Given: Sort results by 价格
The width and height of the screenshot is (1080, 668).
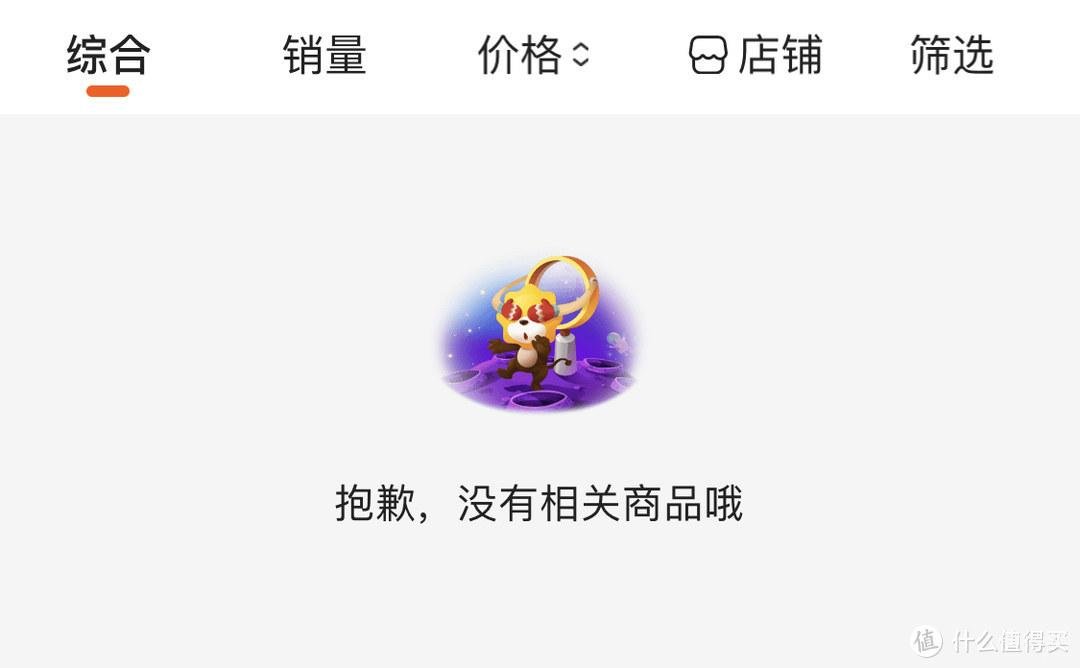Looking at the screenshot, I should tap(534, 55).
